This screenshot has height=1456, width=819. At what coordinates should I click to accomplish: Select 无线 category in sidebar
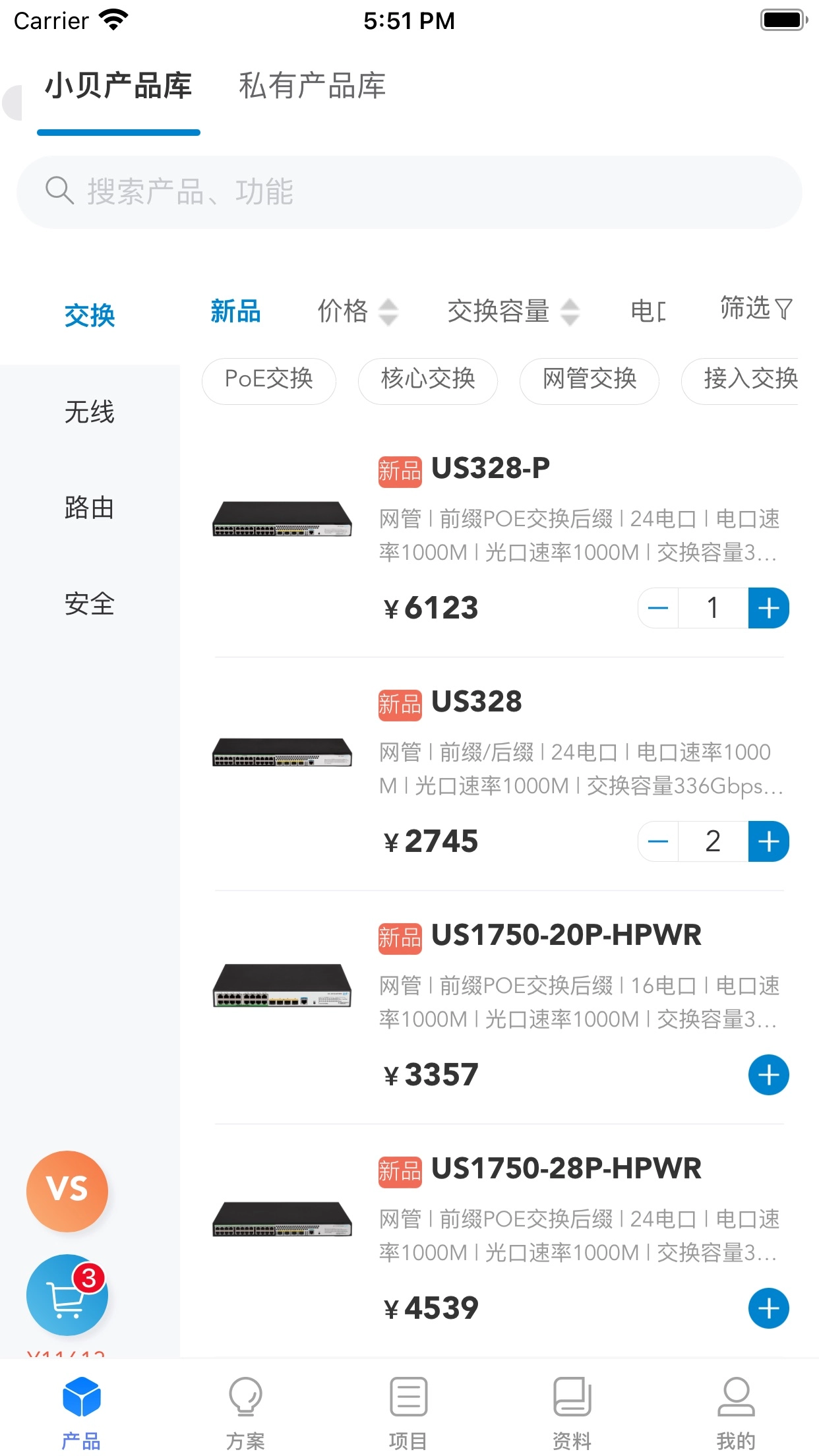tap(90, 411)
